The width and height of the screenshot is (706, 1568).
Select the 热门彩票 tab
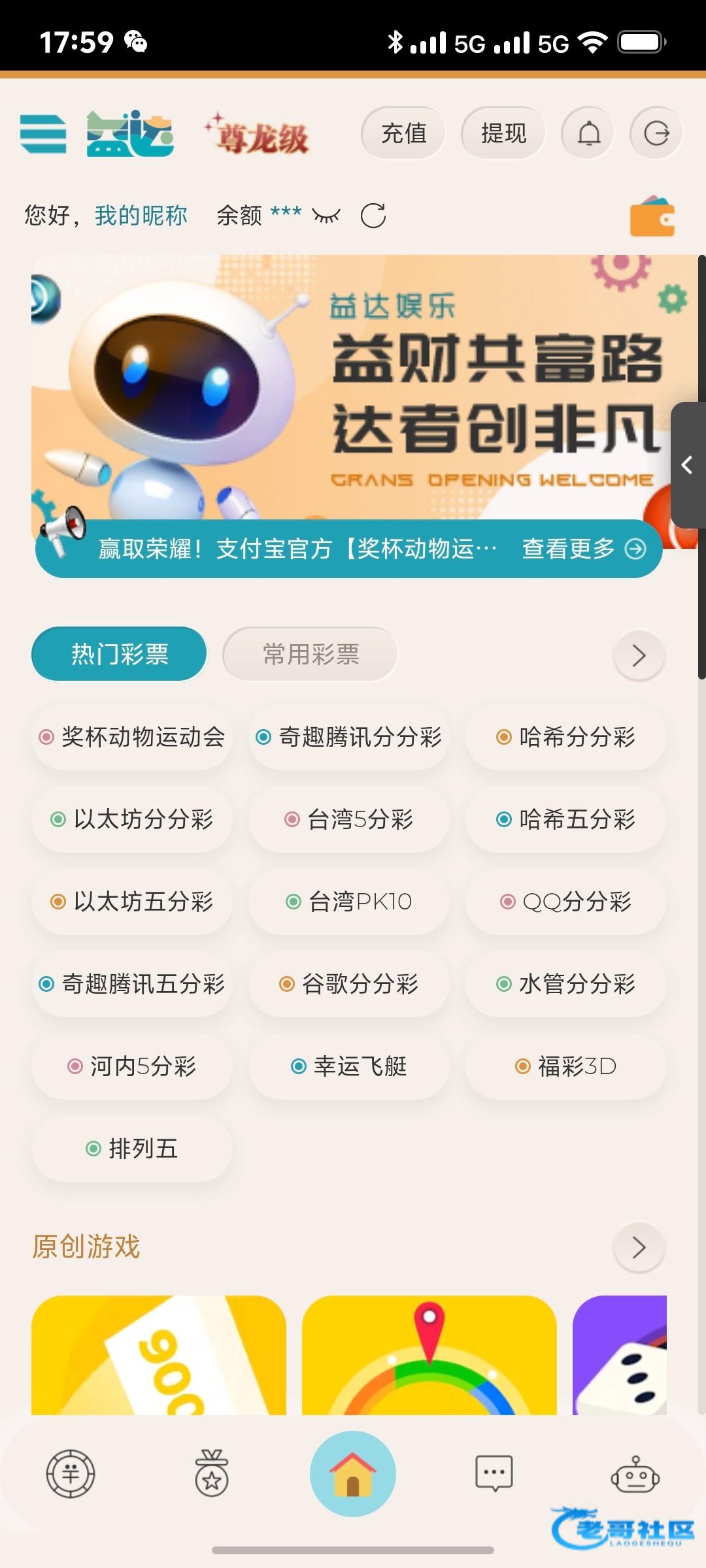pos(119,654)
